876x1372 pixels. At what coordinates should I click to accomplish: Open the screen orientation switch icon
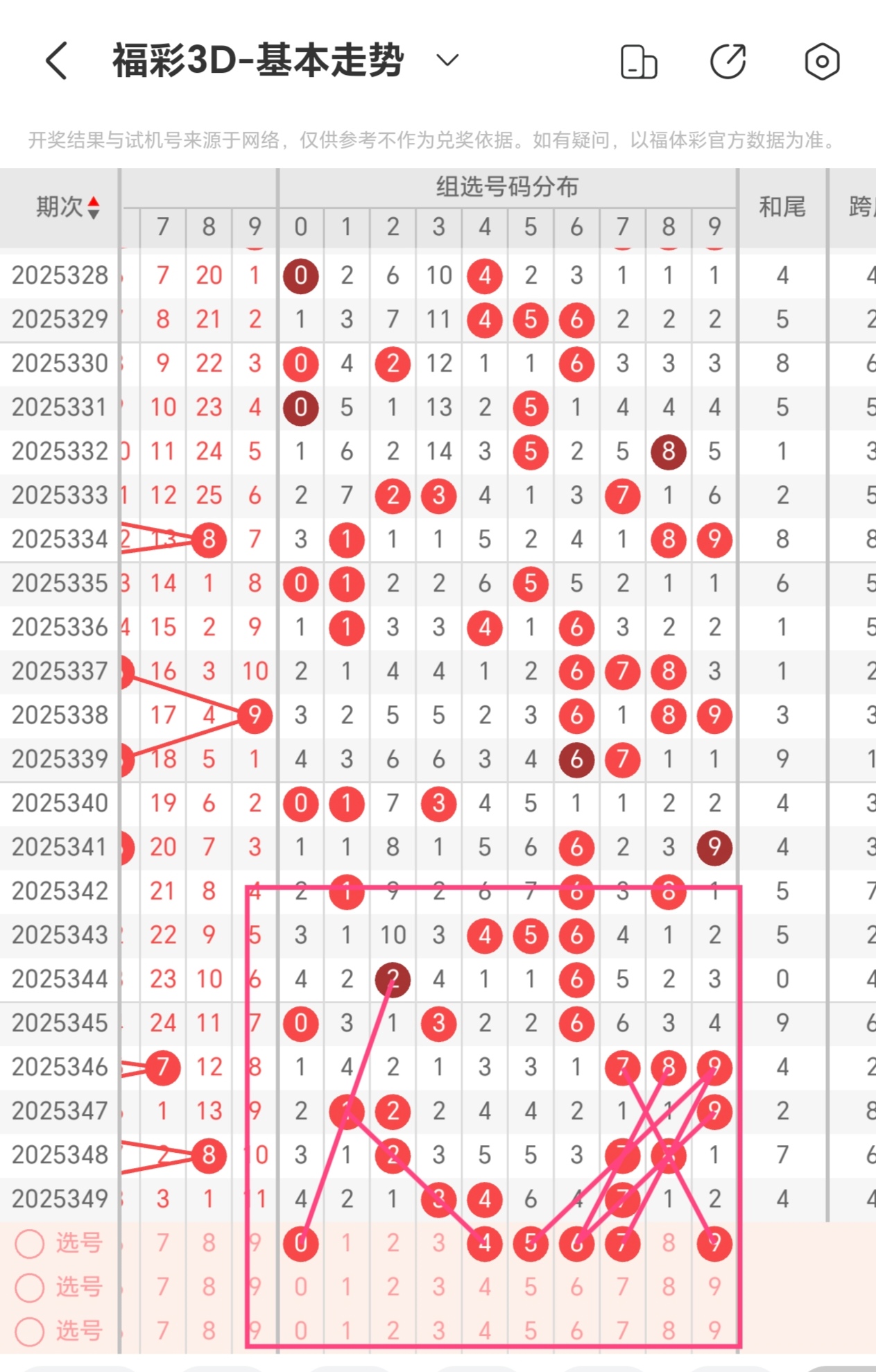point(638,62)
